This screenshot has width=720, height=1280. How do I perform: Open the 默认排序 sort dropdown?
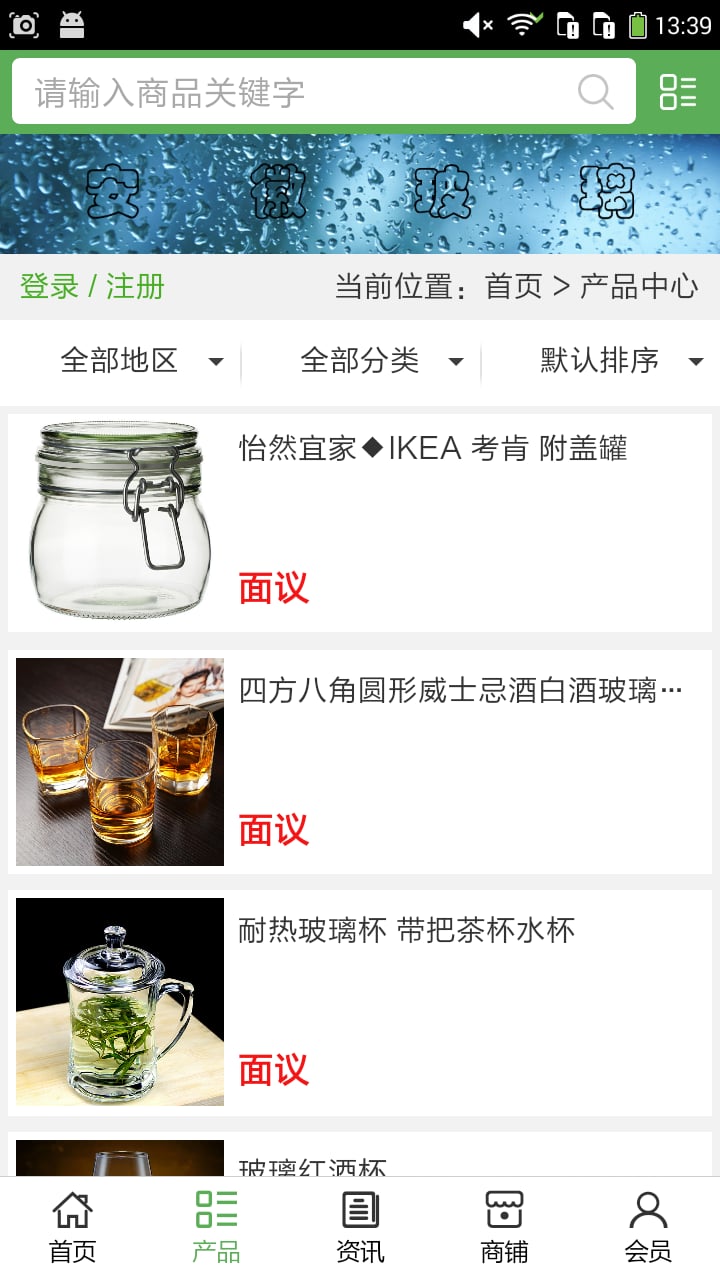point(618,361)
